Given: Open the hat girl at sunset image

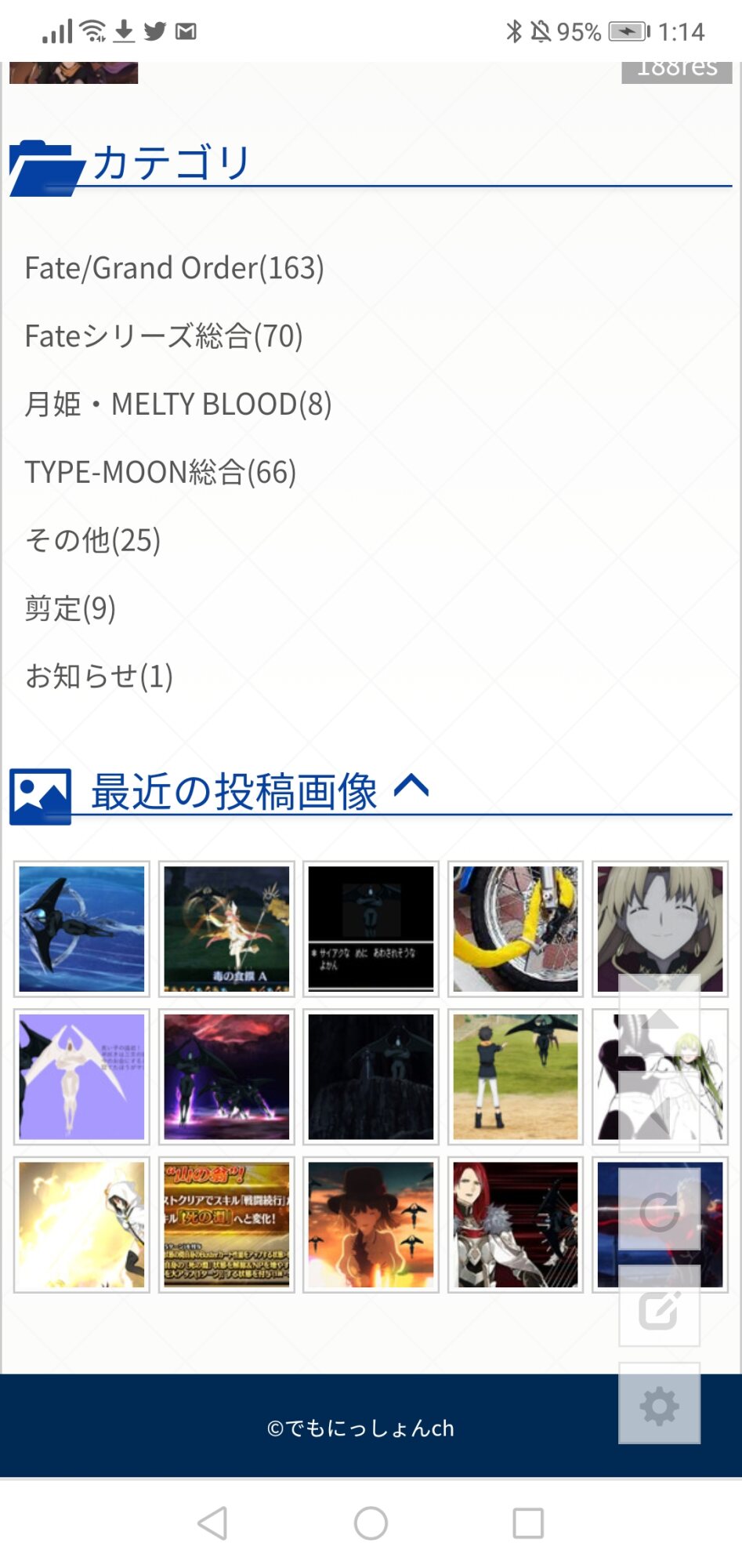Looking at the screenshot, I should click(x=371, y=1224).
